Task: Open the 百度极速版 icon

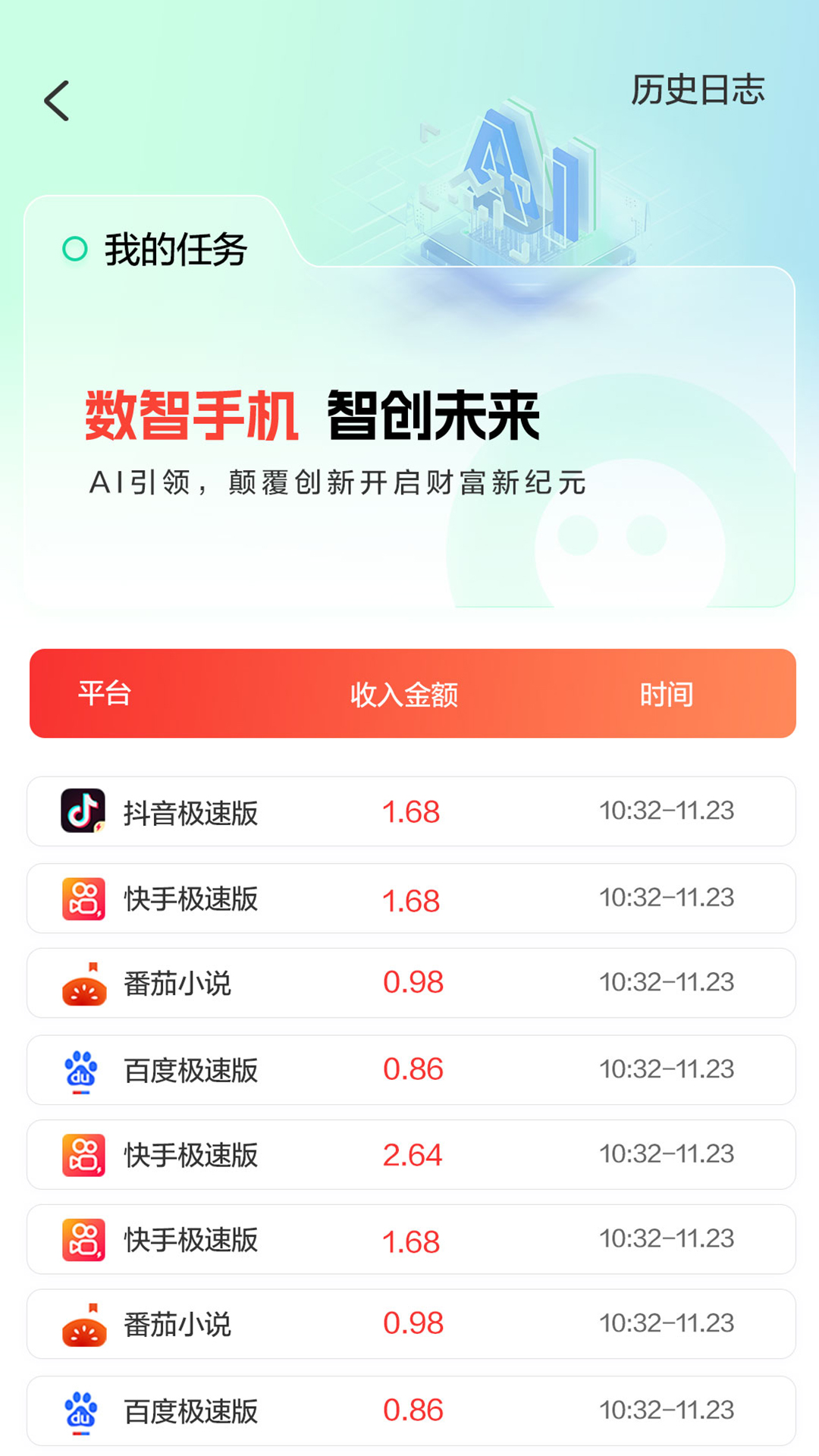Action: click(x=83, y=1069)
